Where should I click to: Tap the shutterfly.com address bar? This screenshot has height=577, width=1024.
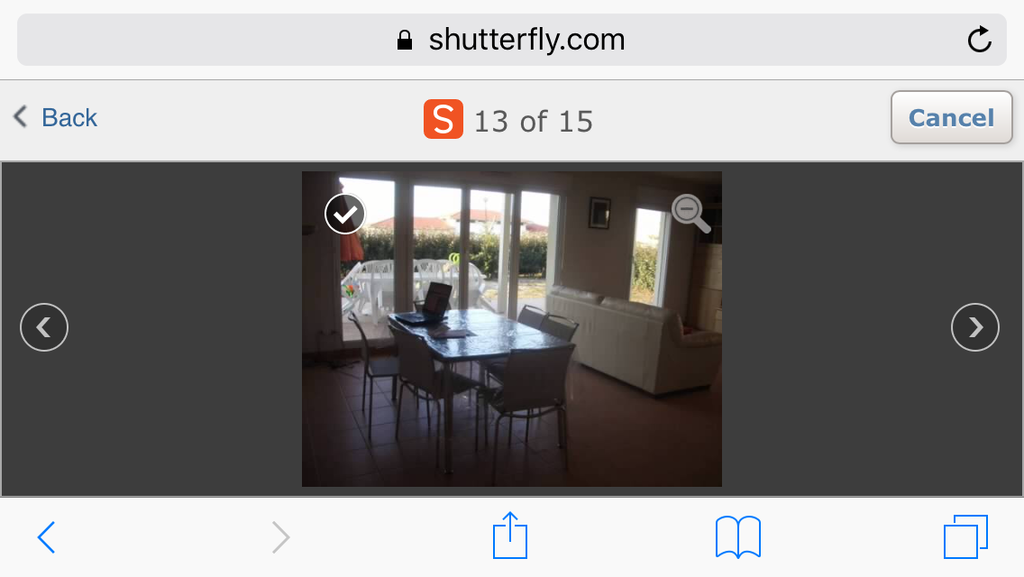point(510,40)
